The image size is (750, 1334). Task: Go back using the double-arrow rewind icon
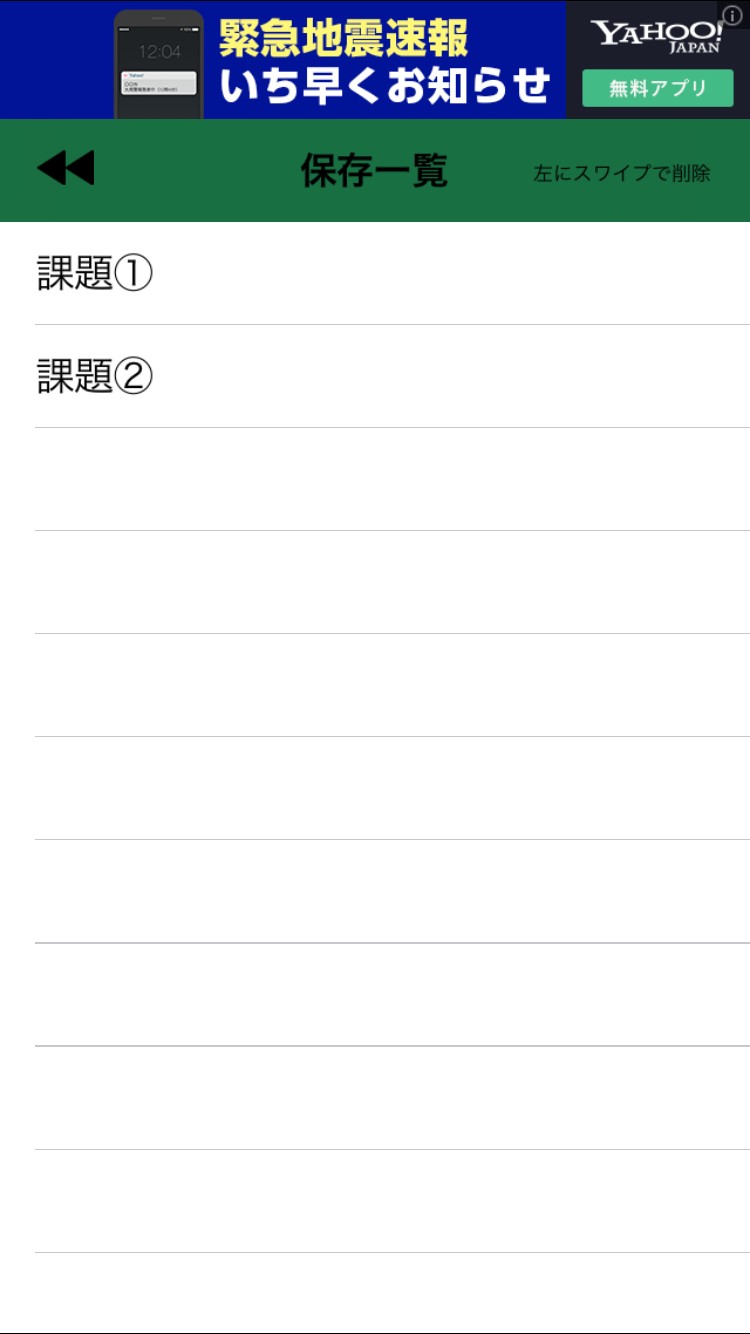point(66,168)
